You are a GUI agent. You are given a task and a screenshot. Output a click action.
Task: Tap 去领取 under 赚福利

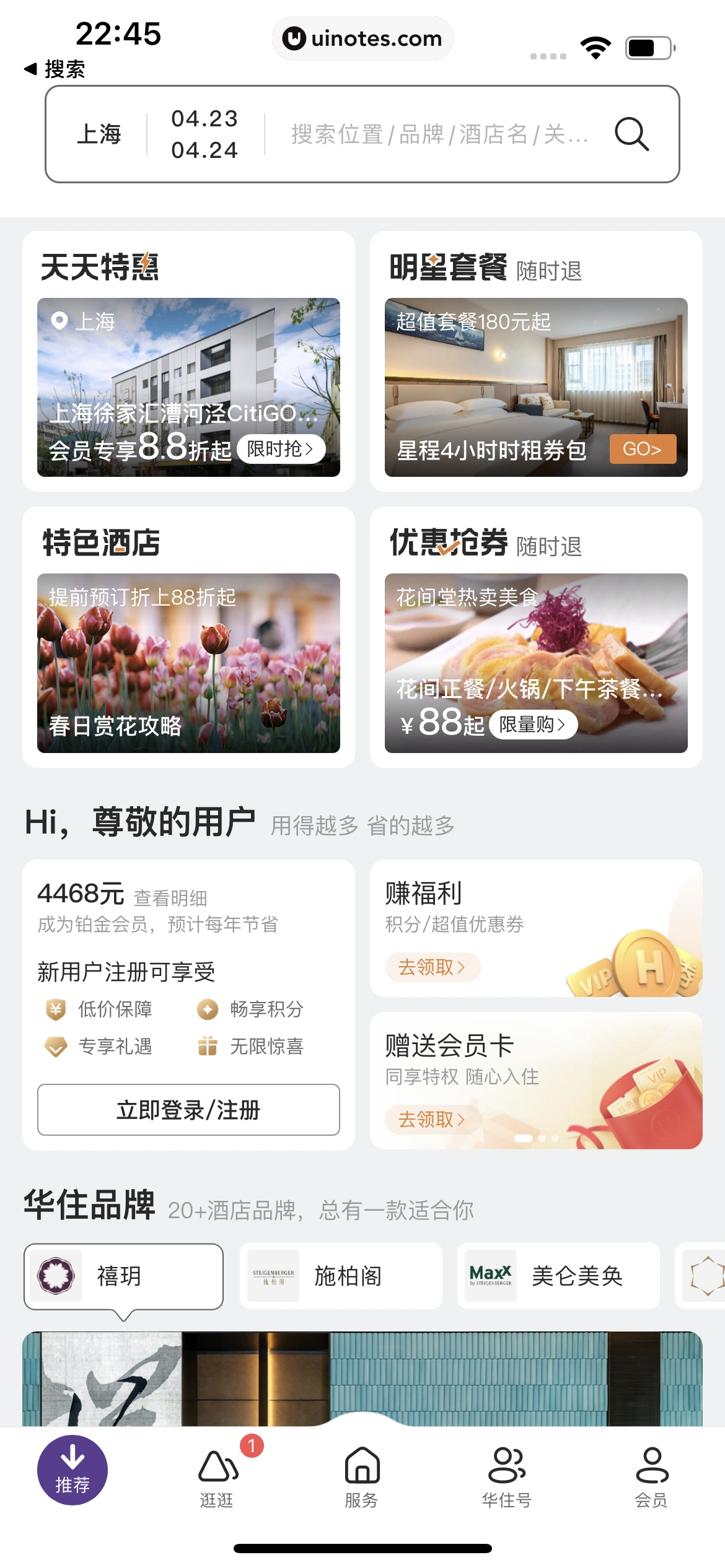point(432,967)
